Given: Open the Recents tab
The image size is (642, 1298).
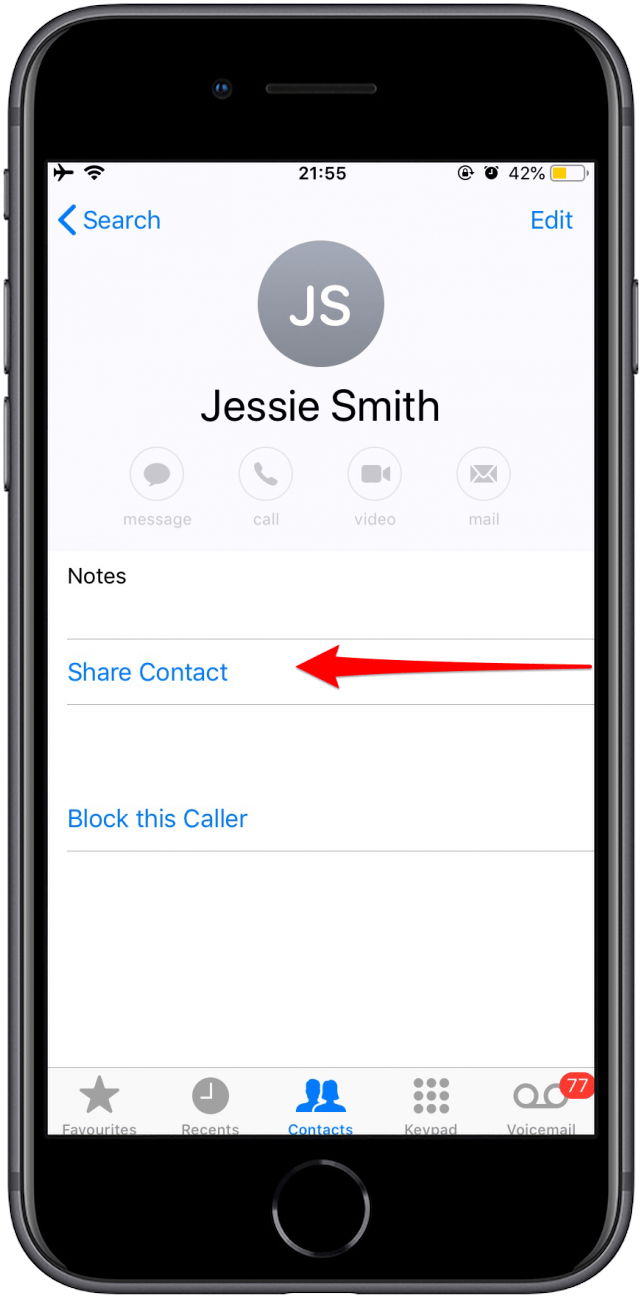Looking at the screenshot, I should 210,1103.
